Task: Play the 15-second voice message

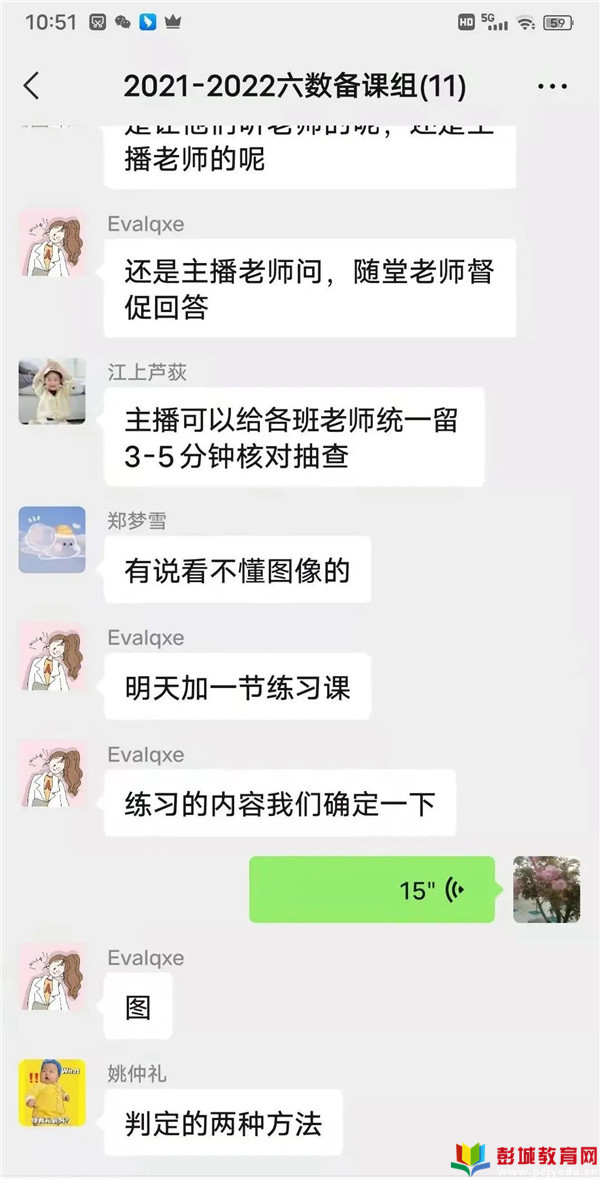Action: 371,889
